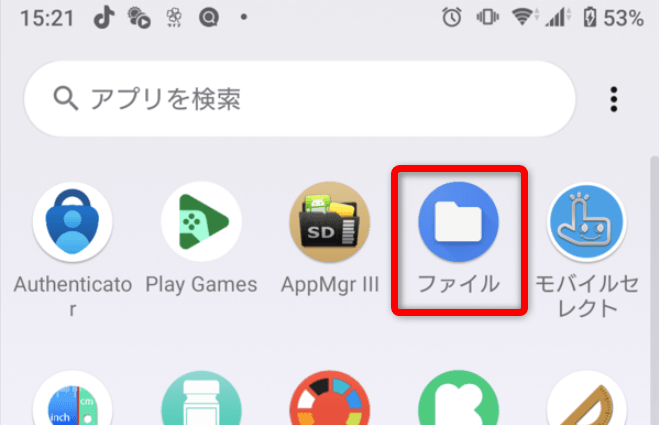Viewport: 659px width, 425px height.
Task: Launch the Authenticator app
Action: (x=72, y=222)
